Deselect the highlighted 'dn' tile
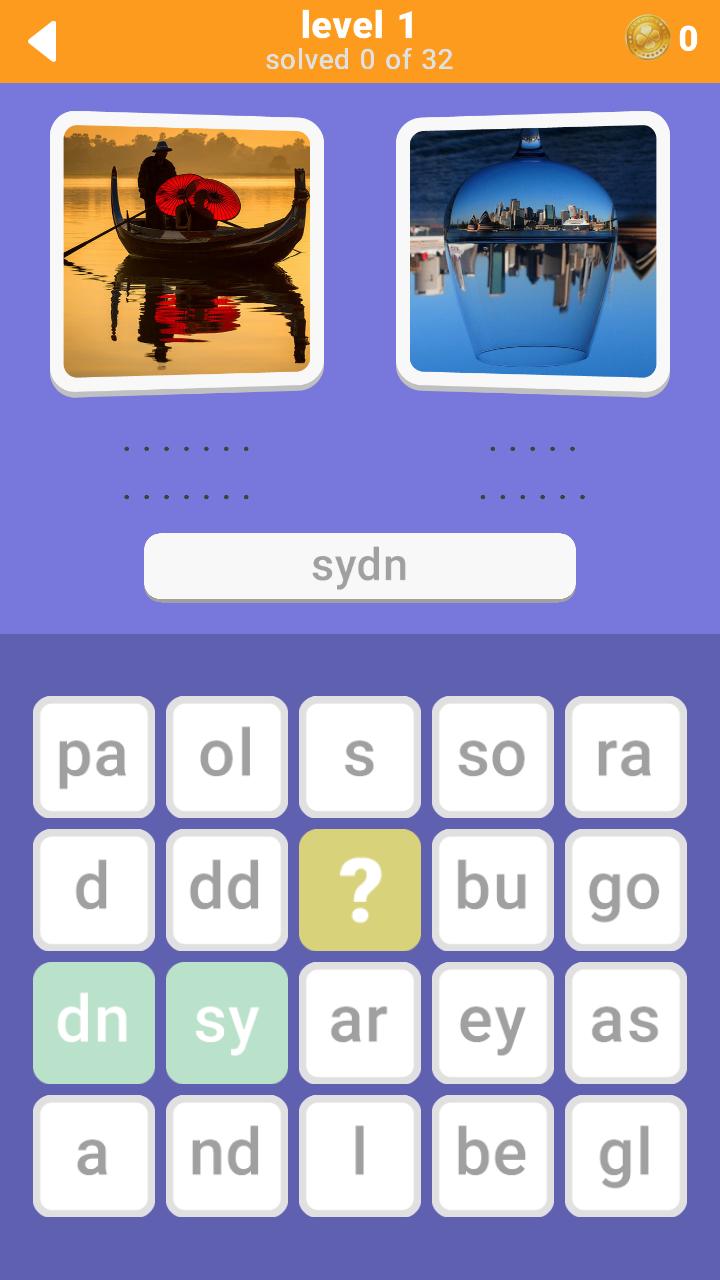The height and width of the screenshot is (1280, 720). (x=94, y=1022)
